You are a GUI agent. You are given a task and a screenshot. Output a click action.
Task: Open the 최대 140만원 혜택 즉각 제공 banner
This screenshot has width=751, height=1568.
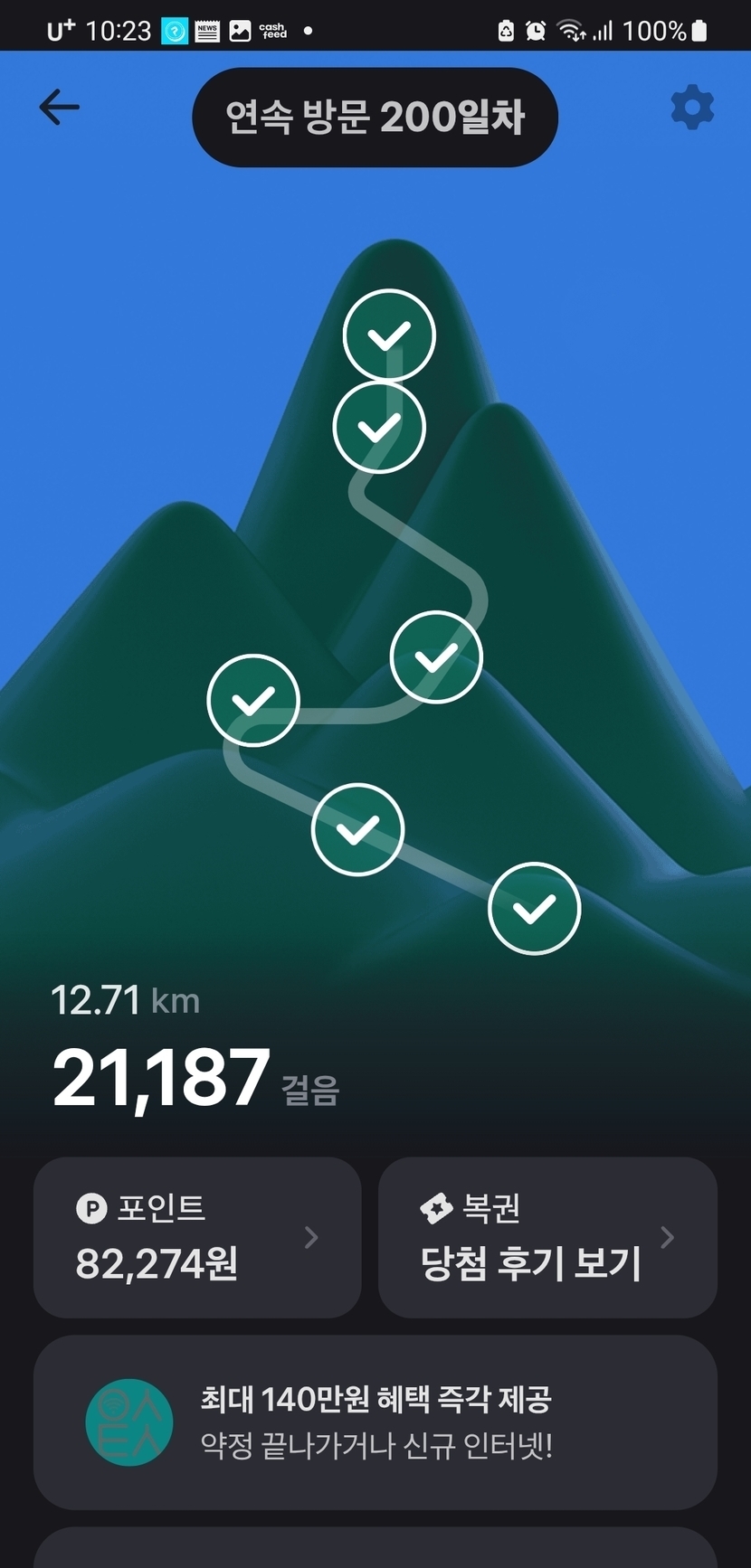(375, 1422)
